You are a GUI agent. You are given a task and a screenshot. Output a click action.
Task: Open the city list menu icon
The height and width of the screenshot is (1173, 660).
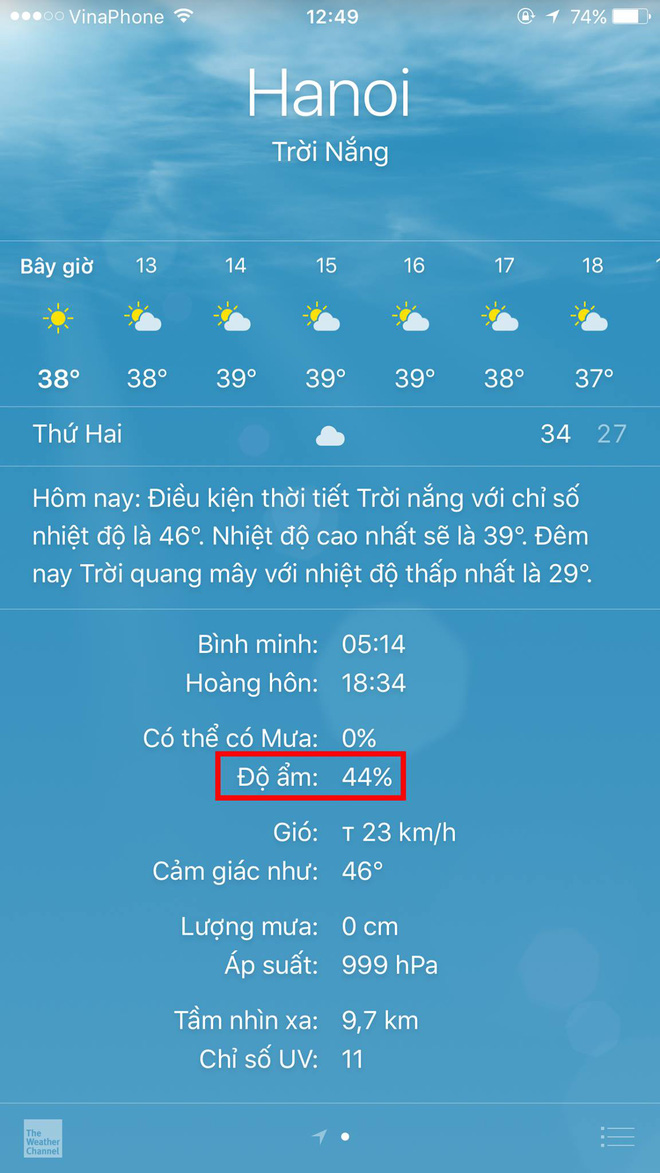617,1136
